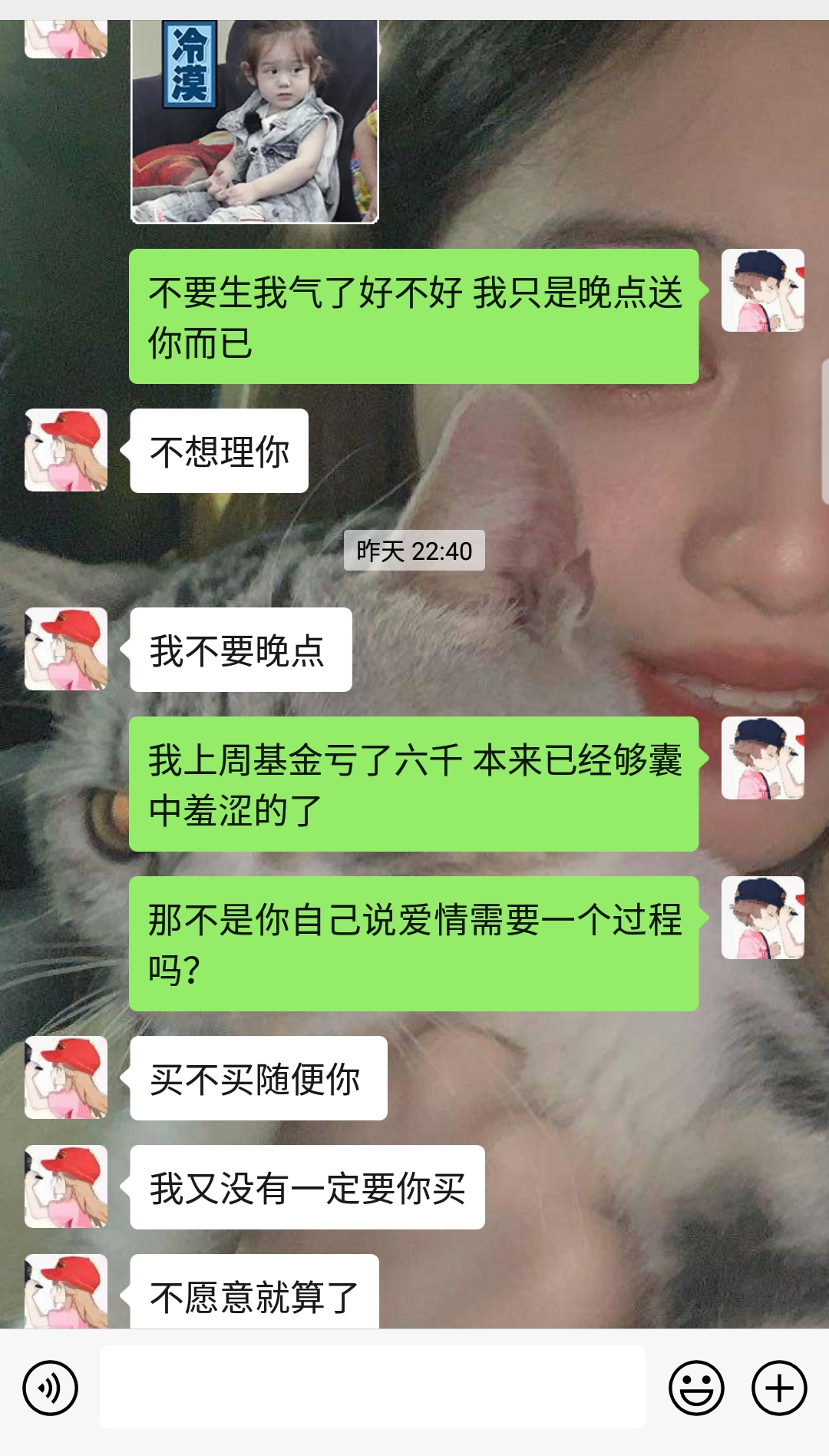Open avatar beside 我上周基金亏了六千 message
The height and width of the screenshot is (1456, 829).
(762, 758)
